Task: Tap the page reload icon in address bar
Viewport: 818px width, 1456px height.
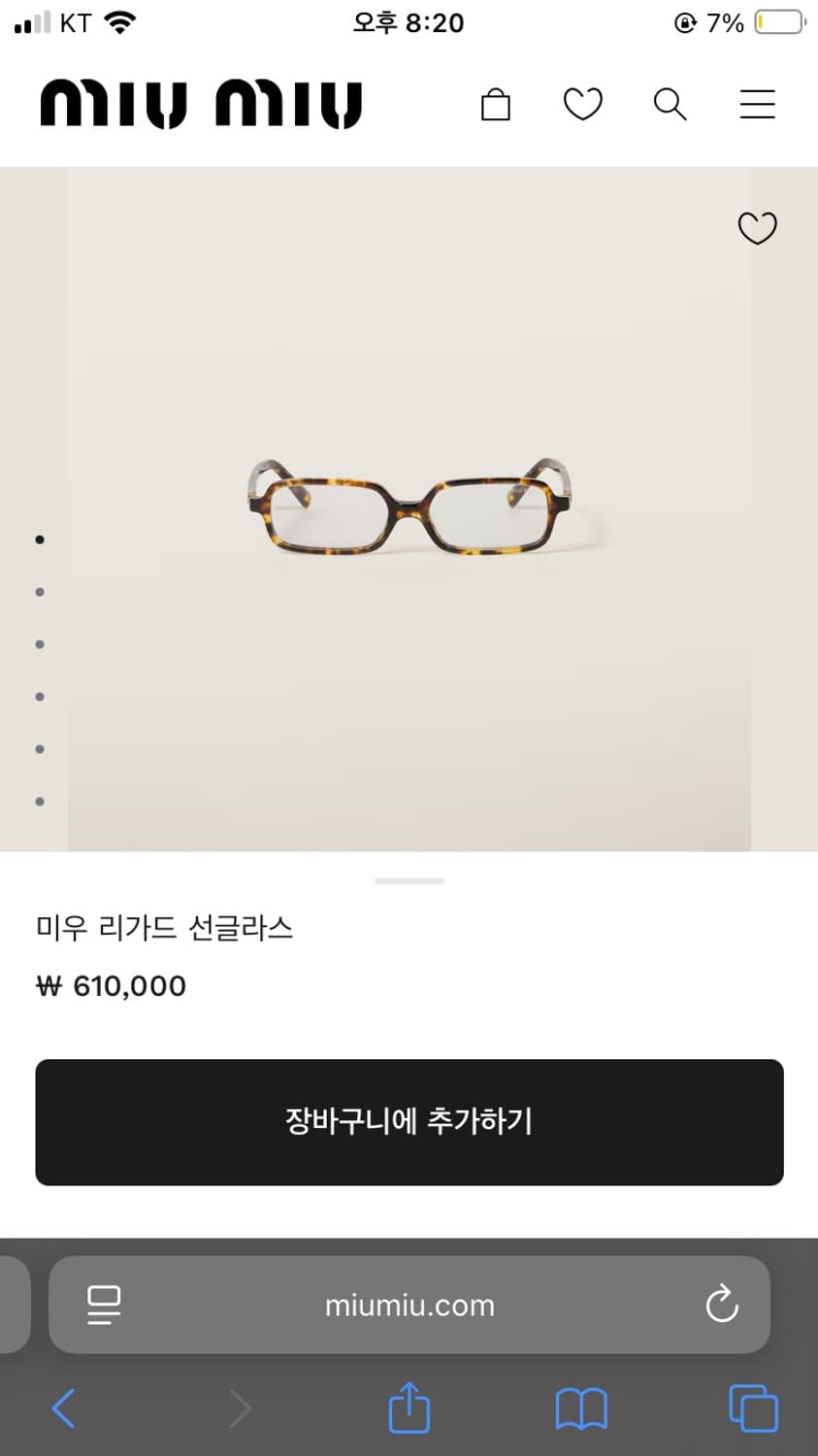Action: point(722,1306)
